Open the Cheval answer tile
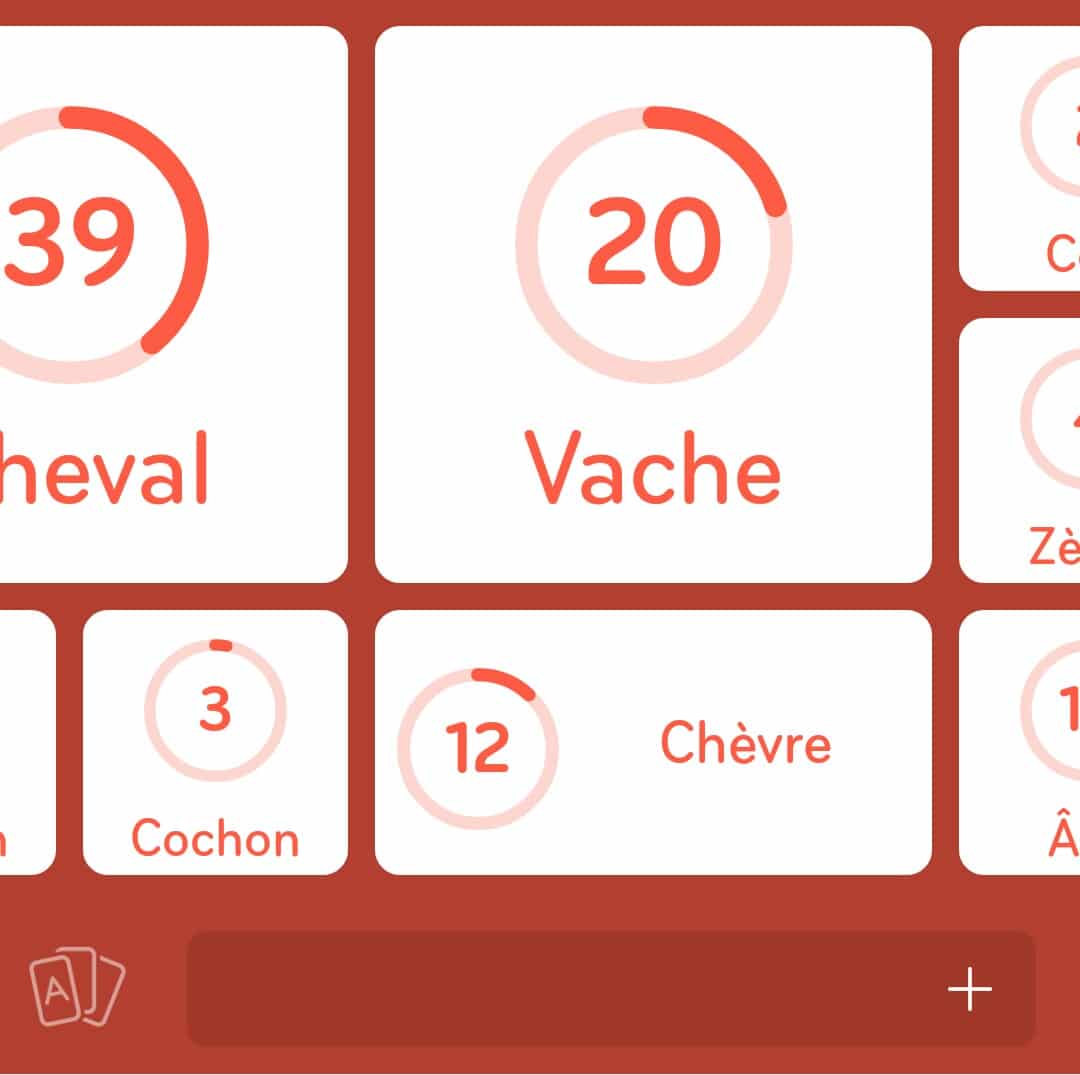1080x1075 pixels. tap(170, 305)
